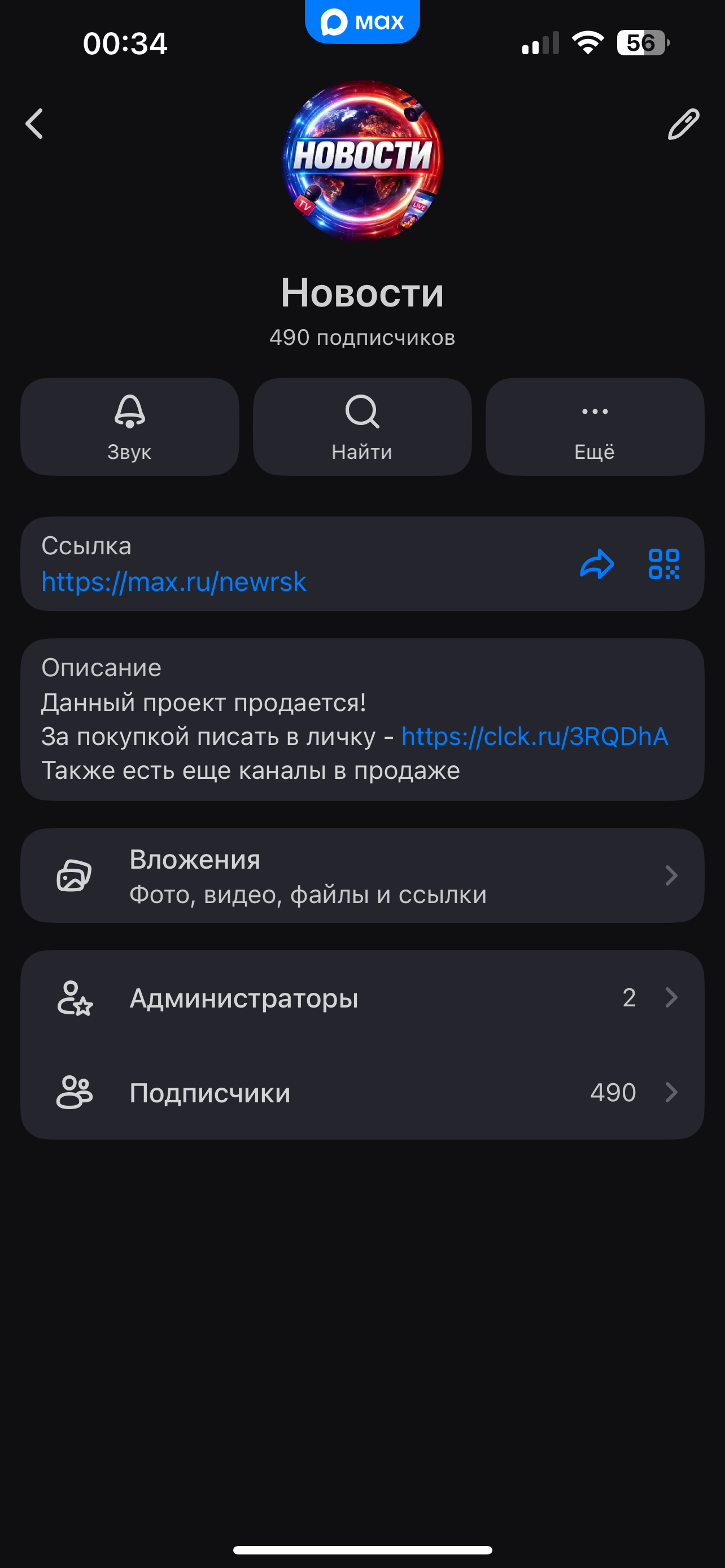Edit the channel with the pencil icon
Screen dimensions: 725x1568
[x=683, y=125]
